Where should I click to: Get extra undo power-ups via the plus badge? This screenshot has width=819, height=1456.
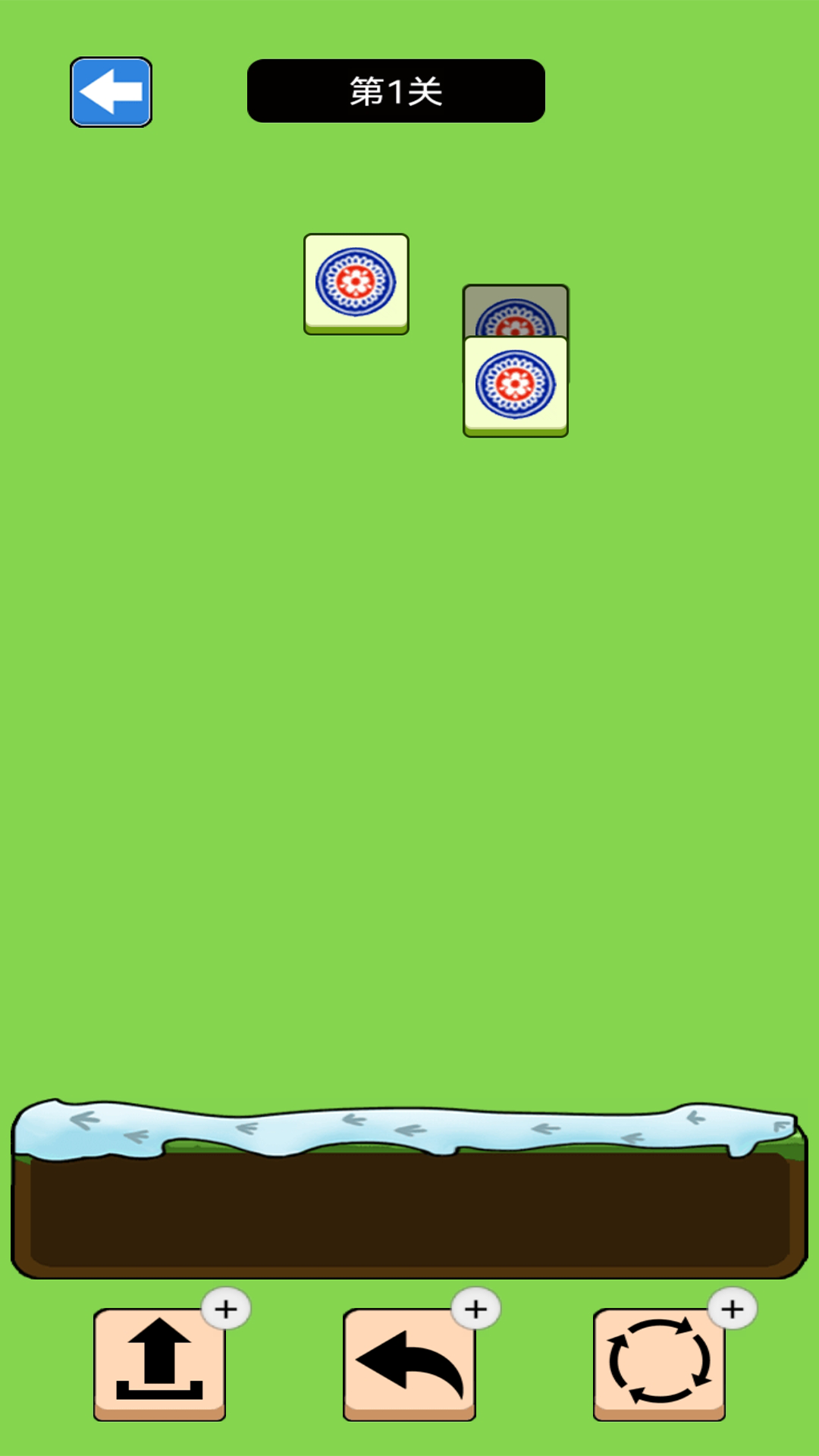(x=475, y=1309)
